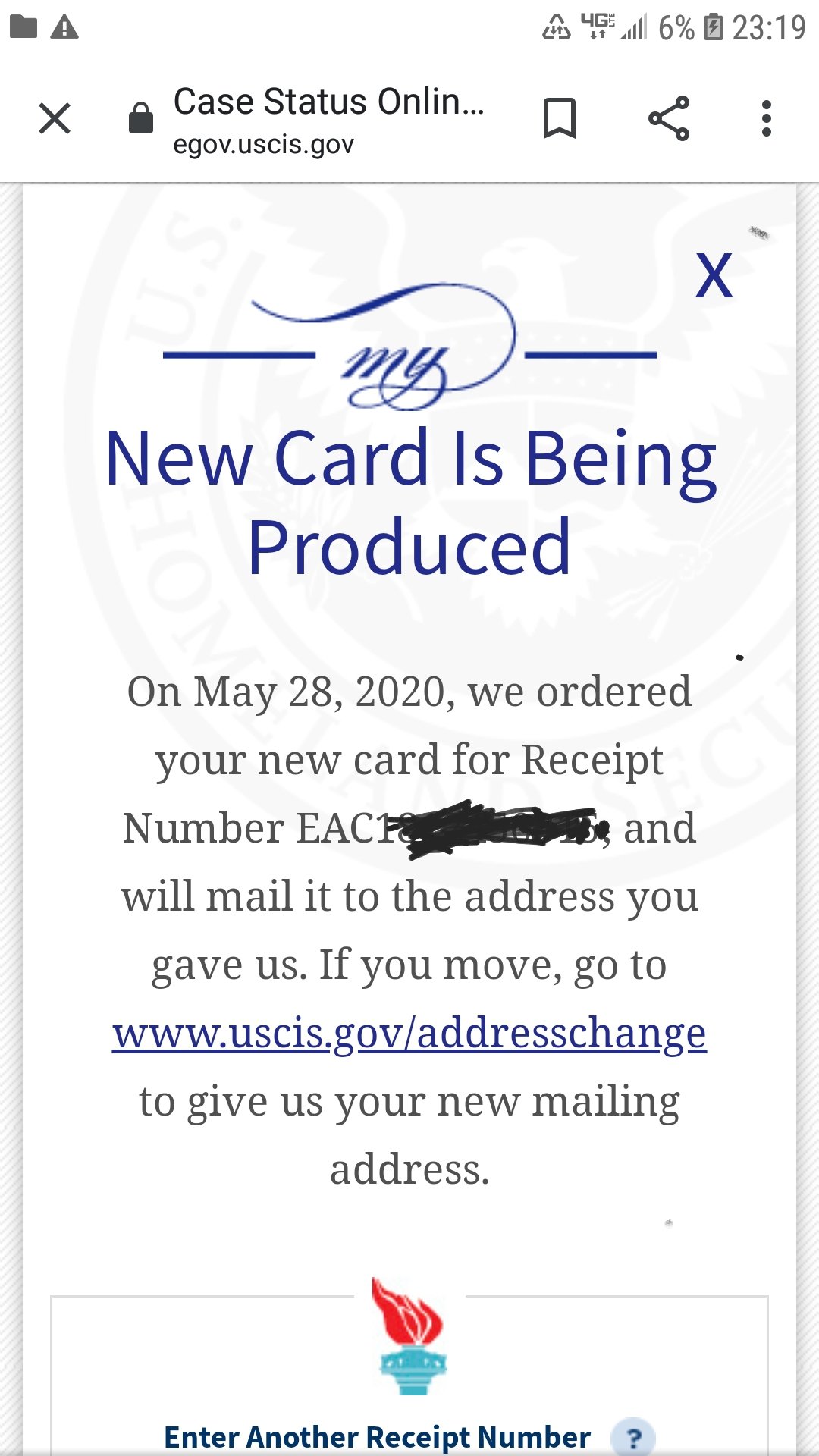
Task: Open the browser overflow menu
Action: (767, 118)
